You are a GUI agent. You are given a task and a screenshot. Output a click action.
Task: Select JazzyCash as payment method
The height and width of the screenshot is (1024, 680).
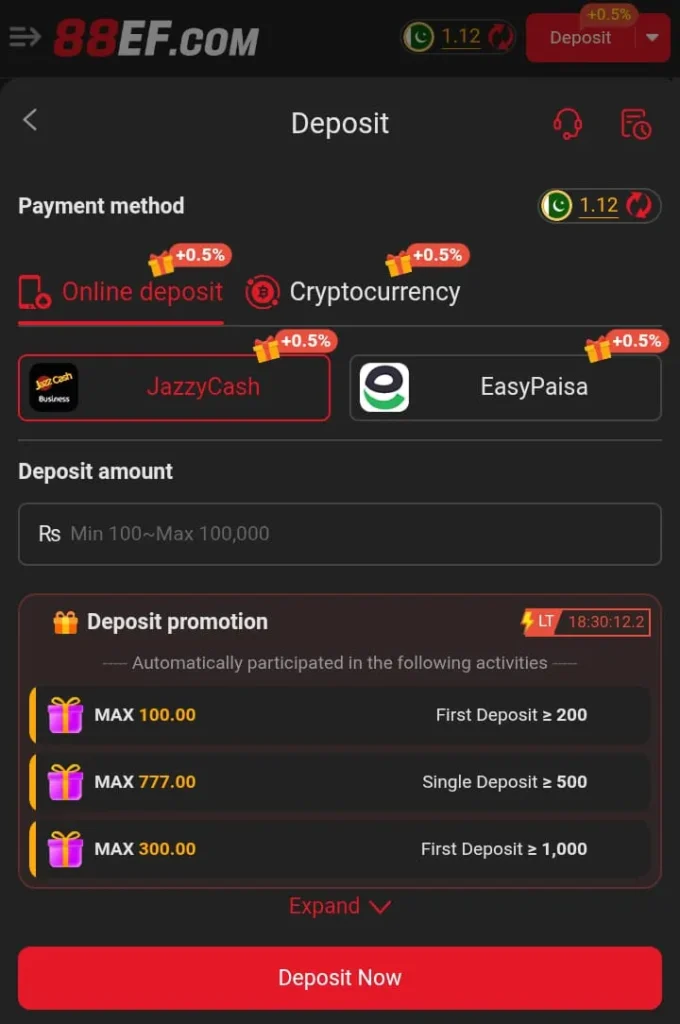[174, 387]
